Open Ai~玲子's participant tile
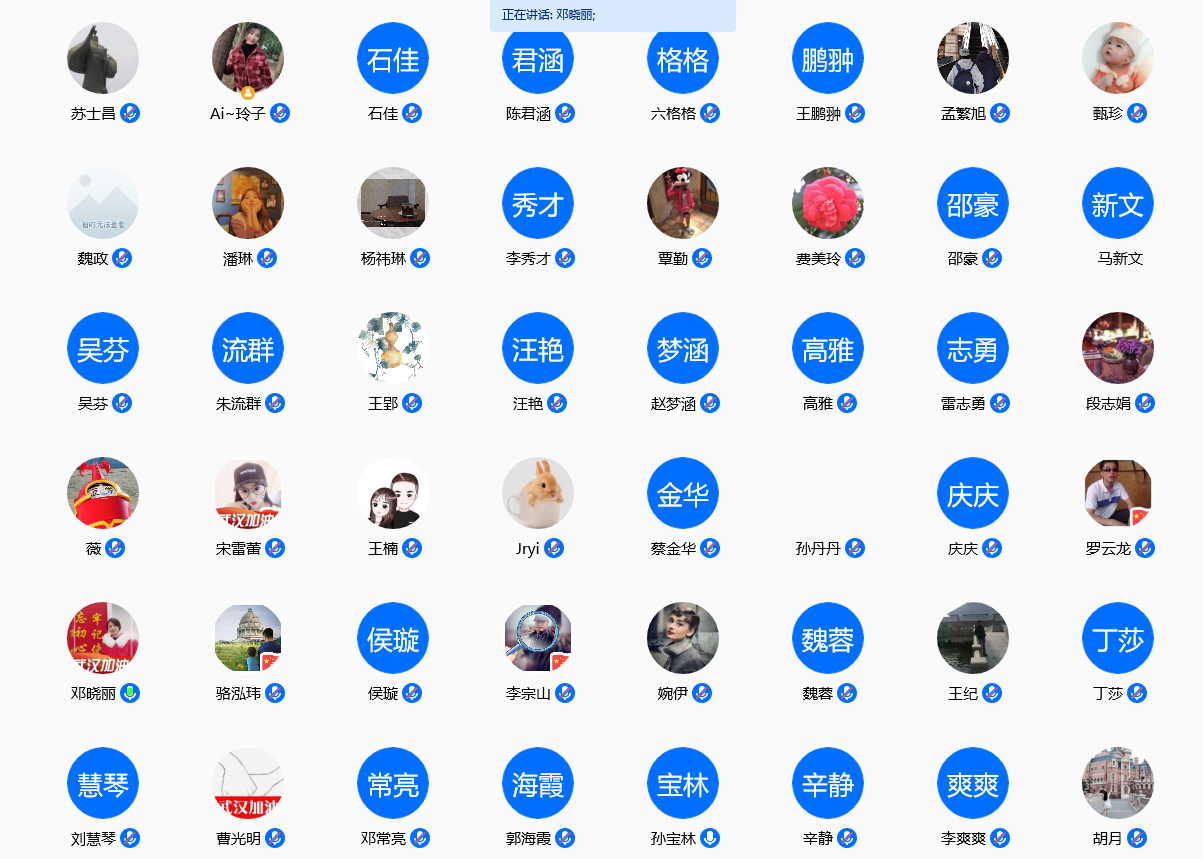This screenshot has height=859, width=1203. pyautogui.click(x=248, y=58)
